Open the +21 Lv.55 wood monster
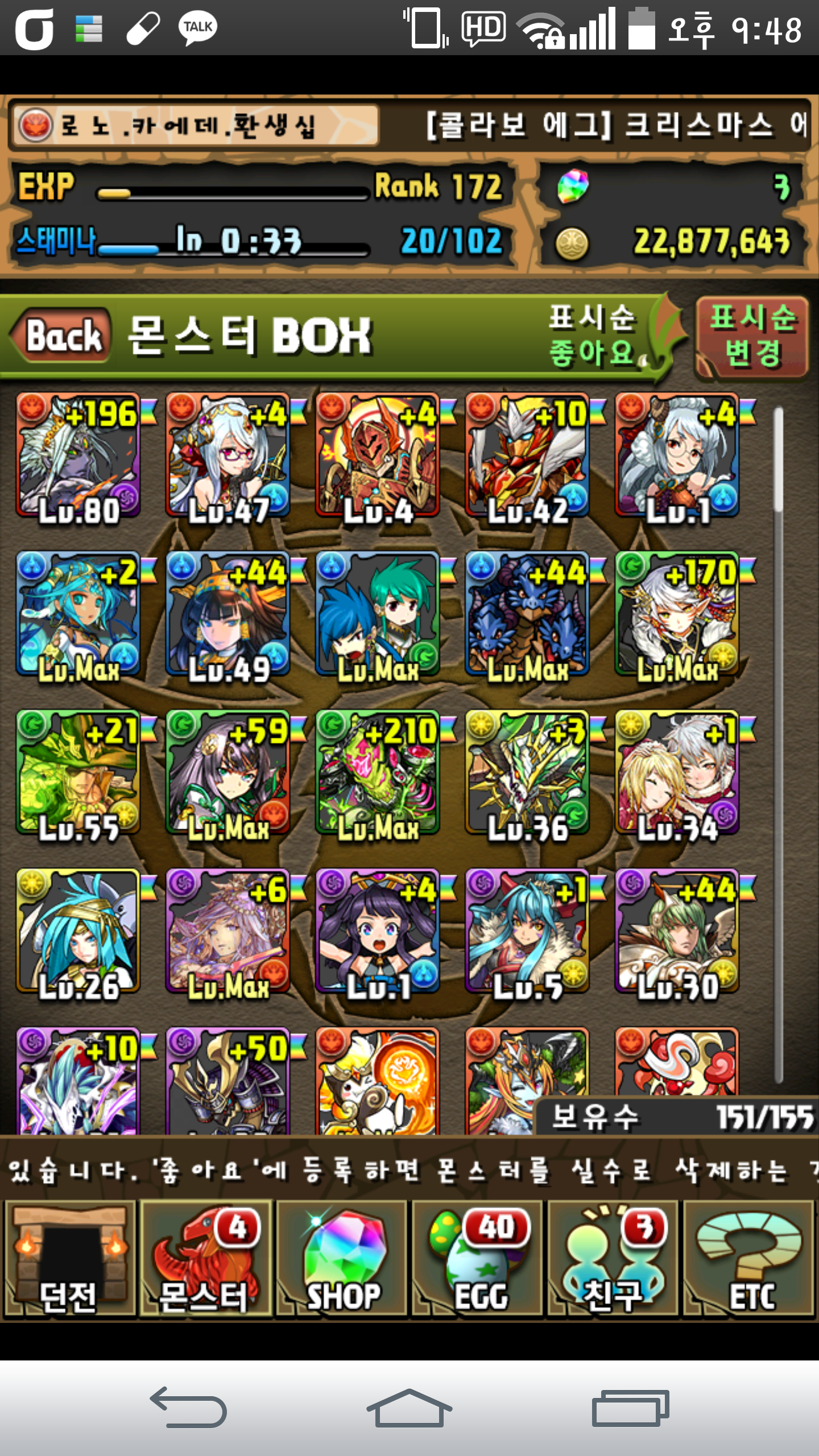Viewport: 819px width, 1456px height. (x=78, y=773)
